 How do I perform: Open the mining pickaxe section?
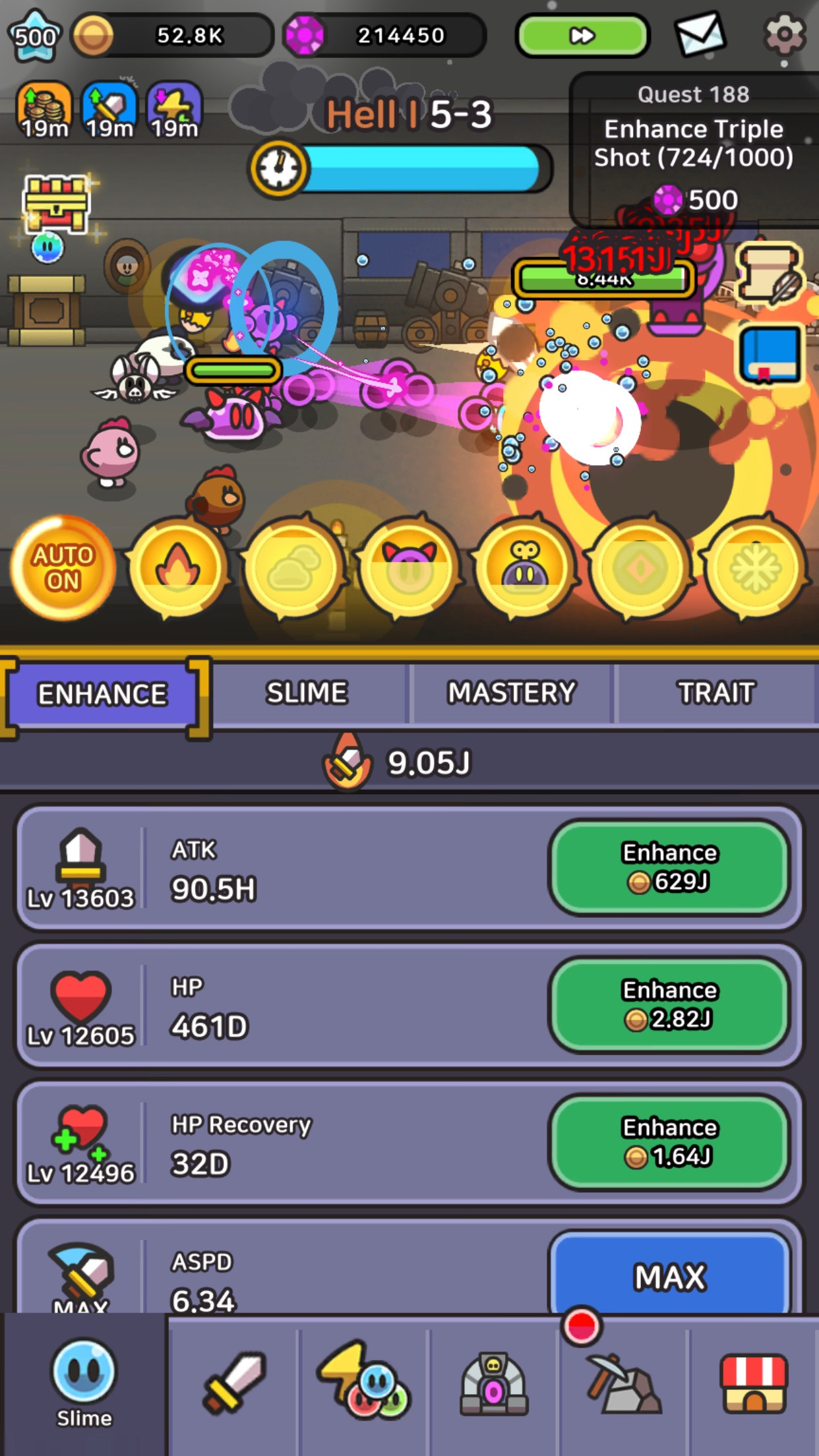pyautogui.click(x=623, y=1383)
